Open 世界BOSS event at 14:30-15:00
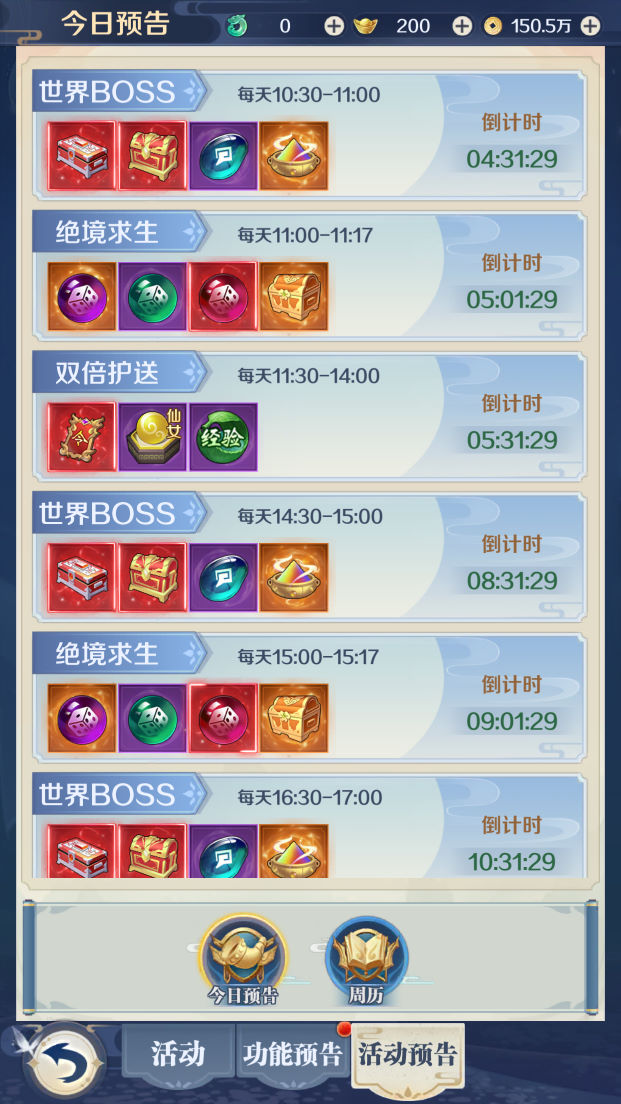Viewport: 621px width, 1104px height. [310, 553]
